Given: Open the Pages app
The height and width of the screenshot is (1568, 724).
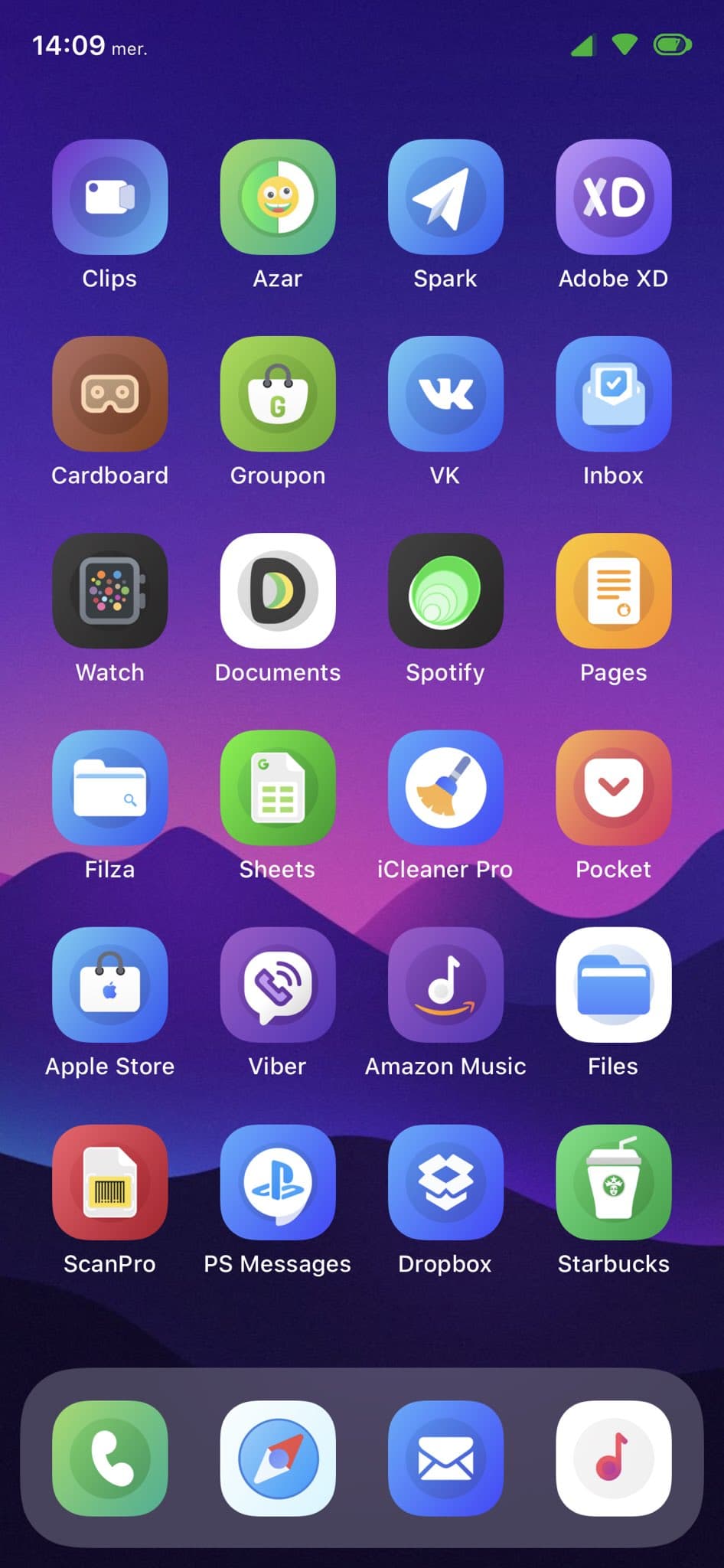Looking at the screenshot, I should pyautogui.click(x=613, y=590).
